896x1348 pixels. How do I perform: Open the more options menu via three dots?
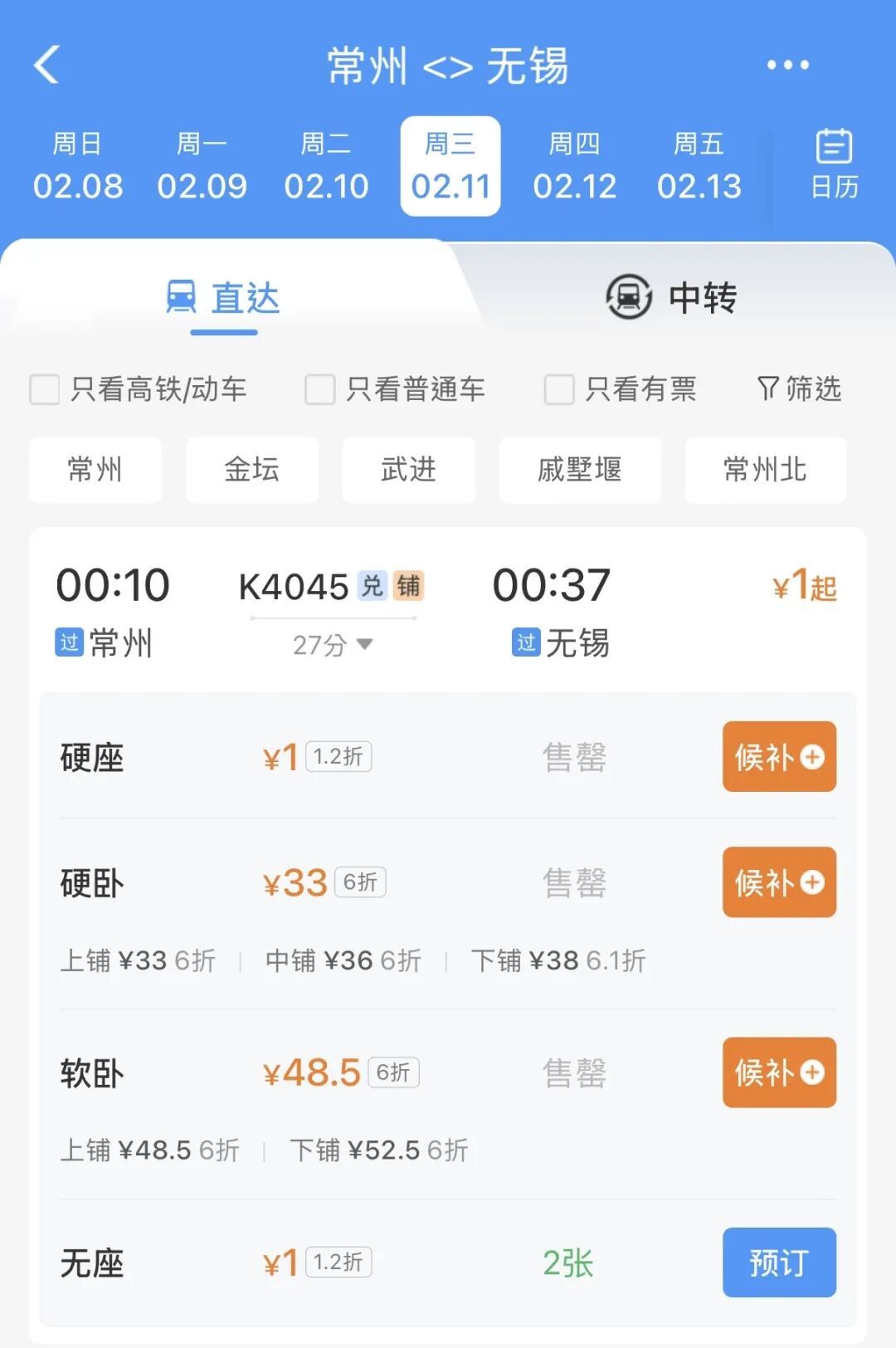[x=788, y=65]
